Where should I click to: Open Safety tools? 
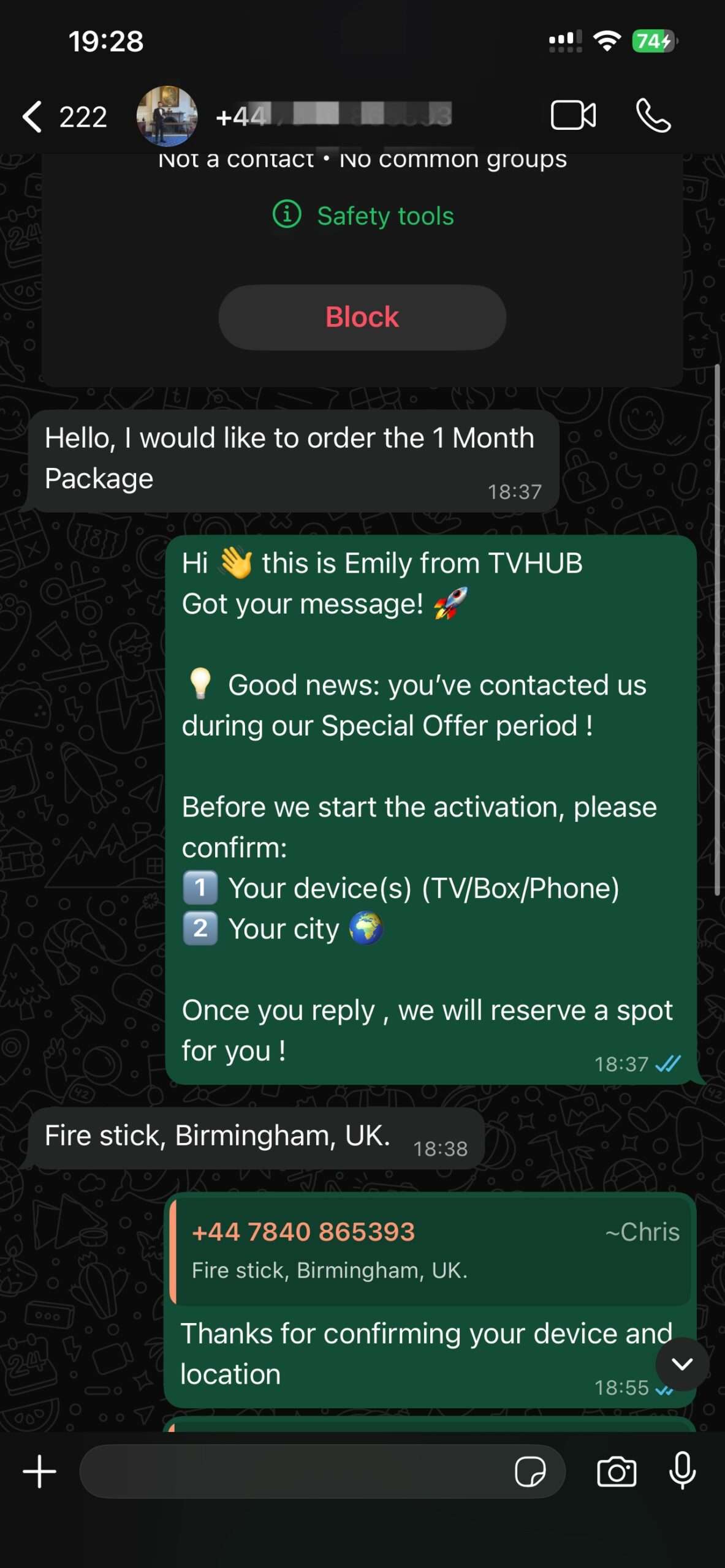point(363,216)
